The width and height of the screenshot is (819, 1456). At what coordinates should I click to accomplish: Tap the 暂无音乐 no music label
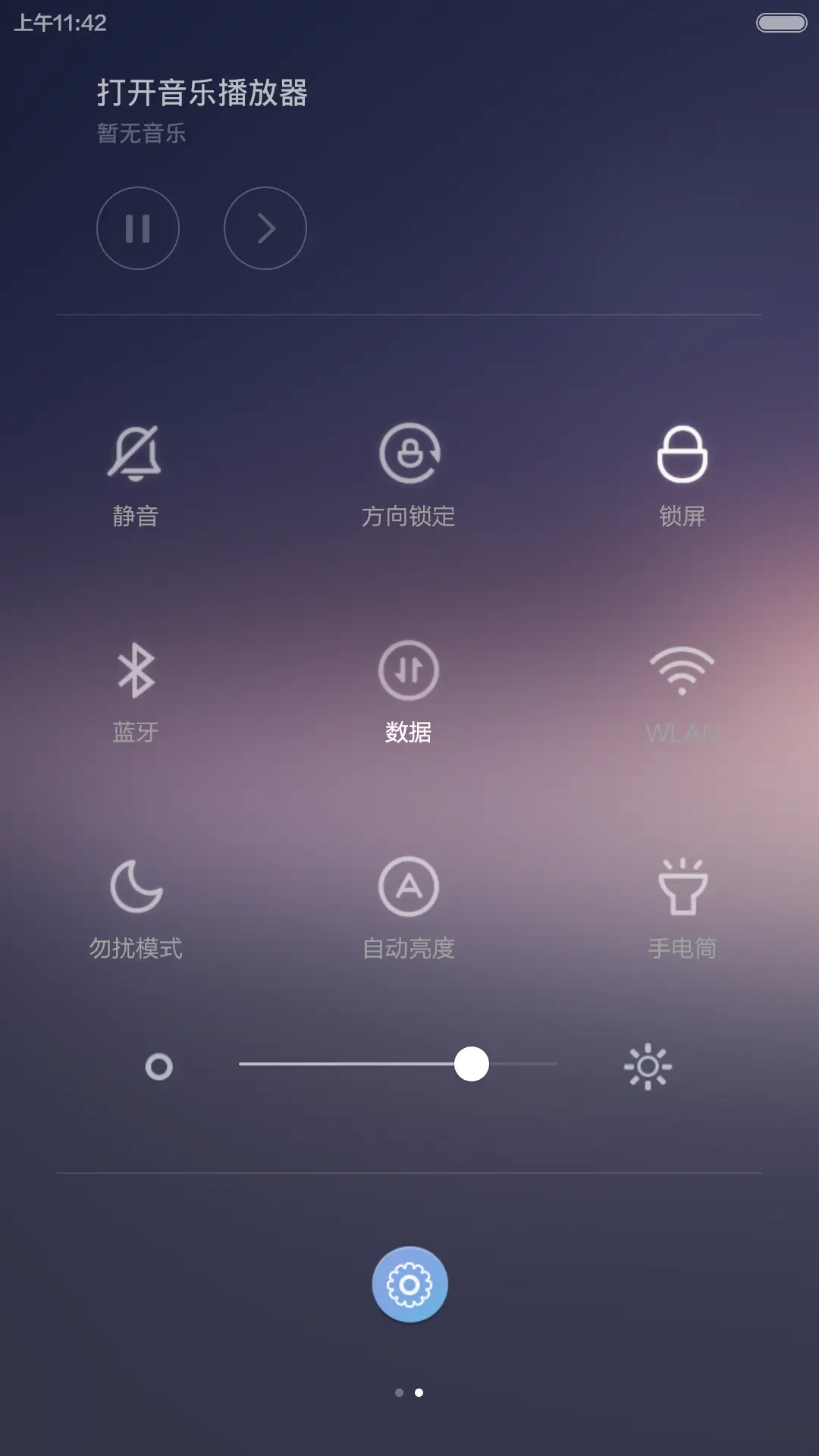pos(140,133)
